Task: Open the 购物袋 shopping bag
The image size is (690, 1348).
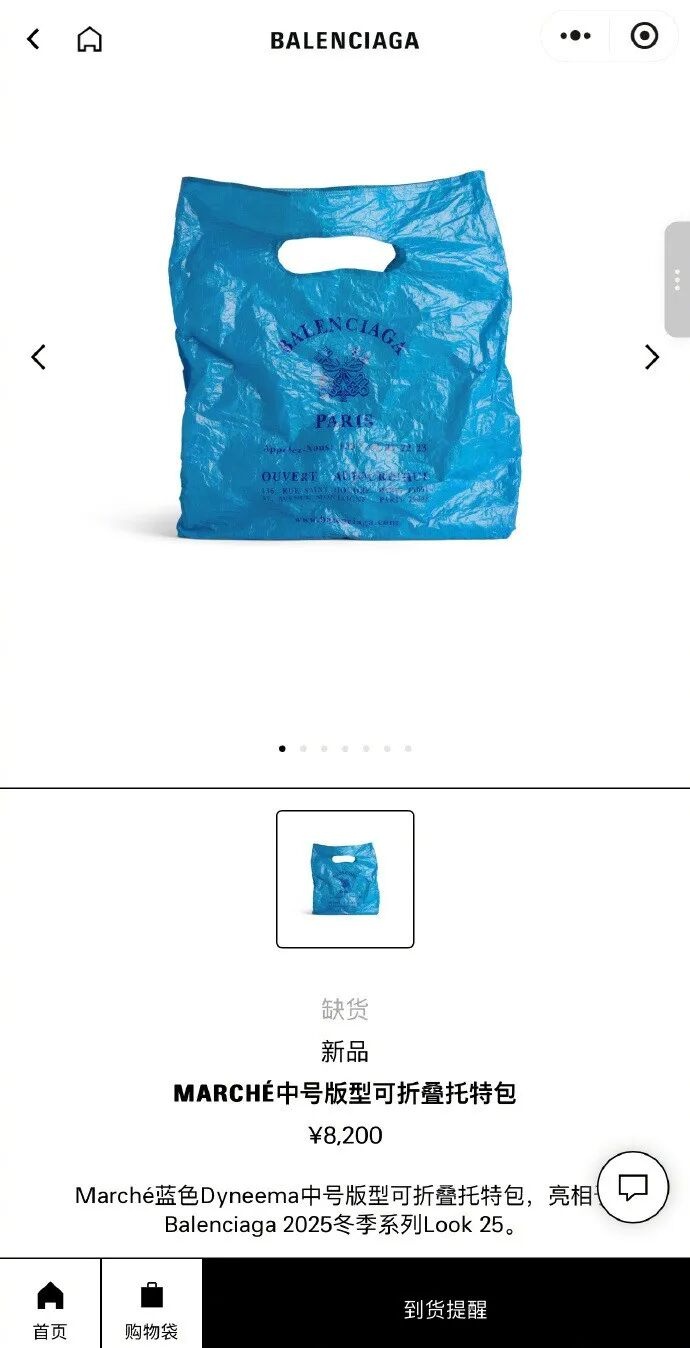Action: (x=152, y=1303)
